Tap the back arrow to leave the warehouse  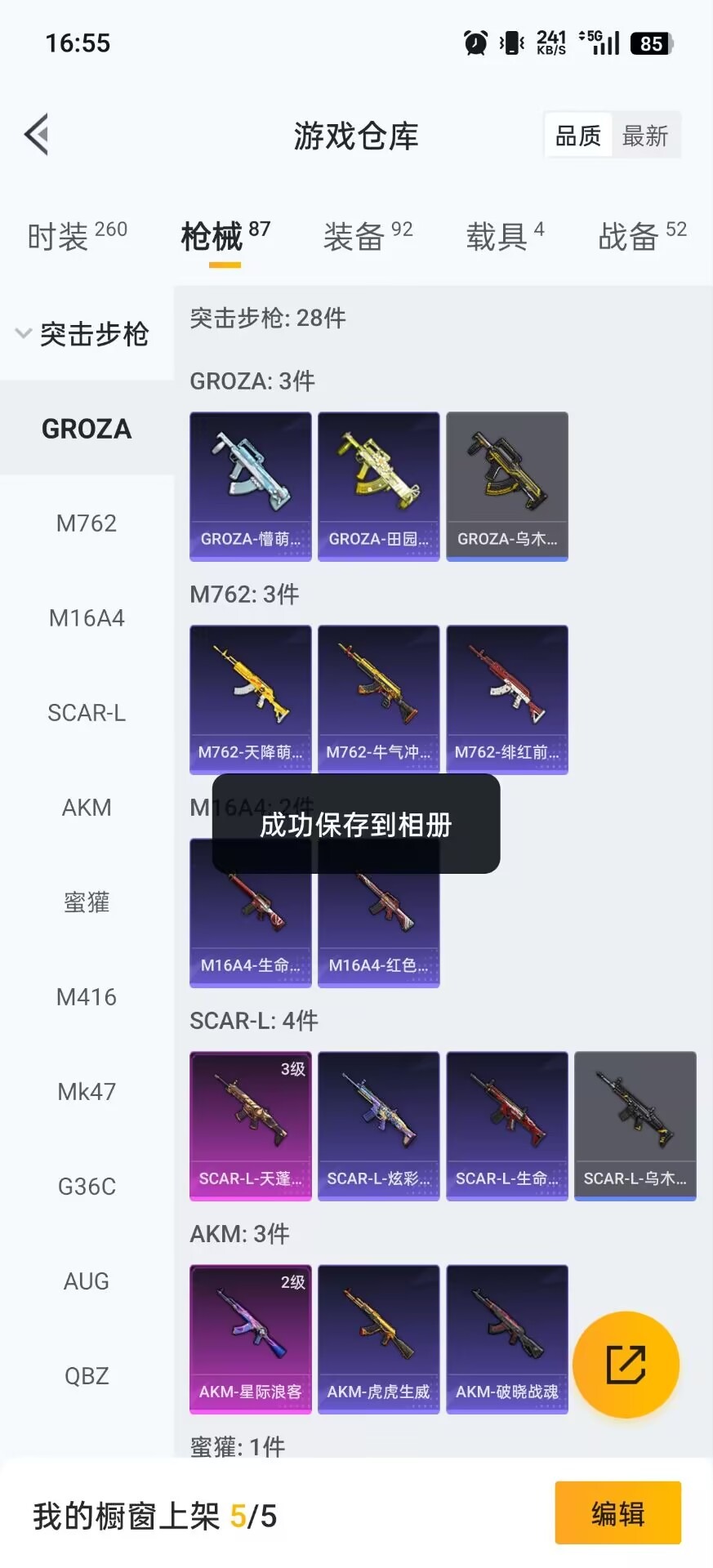[36, 134]
